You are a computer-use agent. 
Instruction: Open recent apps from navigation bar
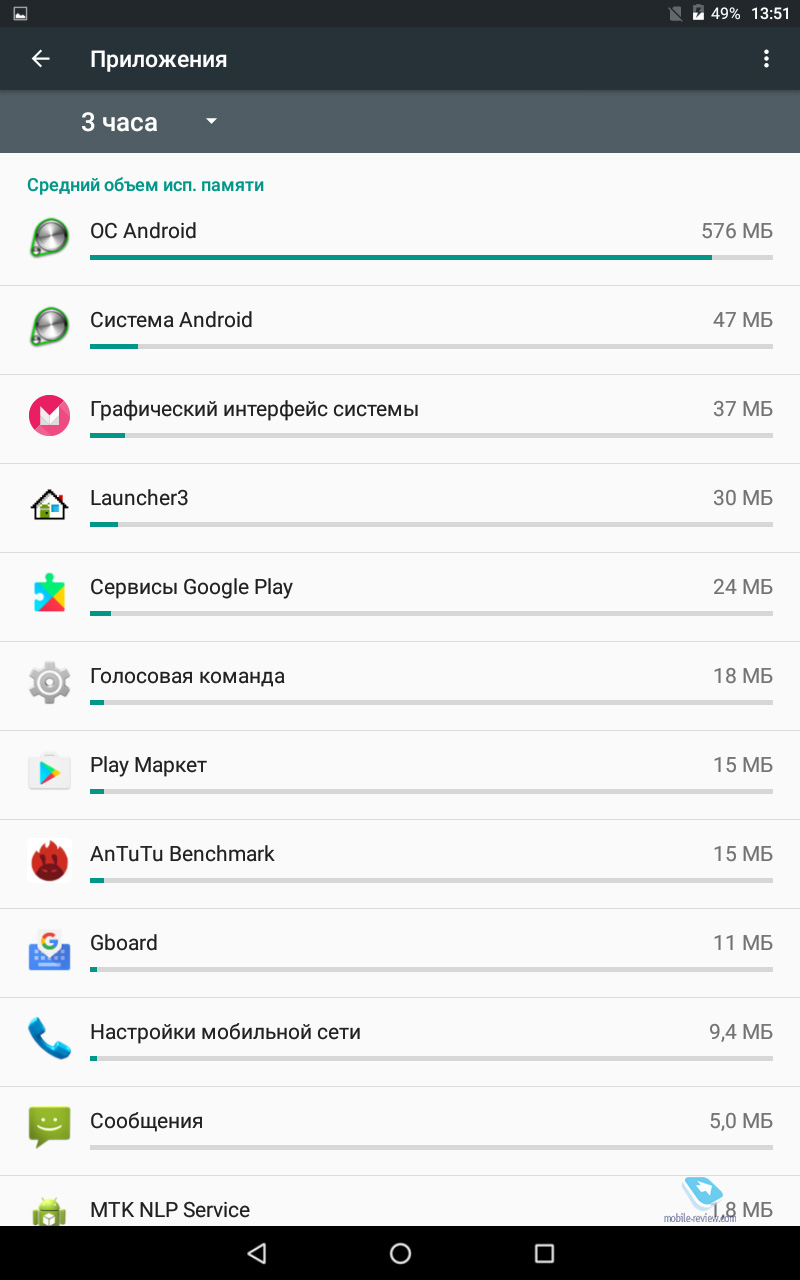click(x=544, y=1253)
